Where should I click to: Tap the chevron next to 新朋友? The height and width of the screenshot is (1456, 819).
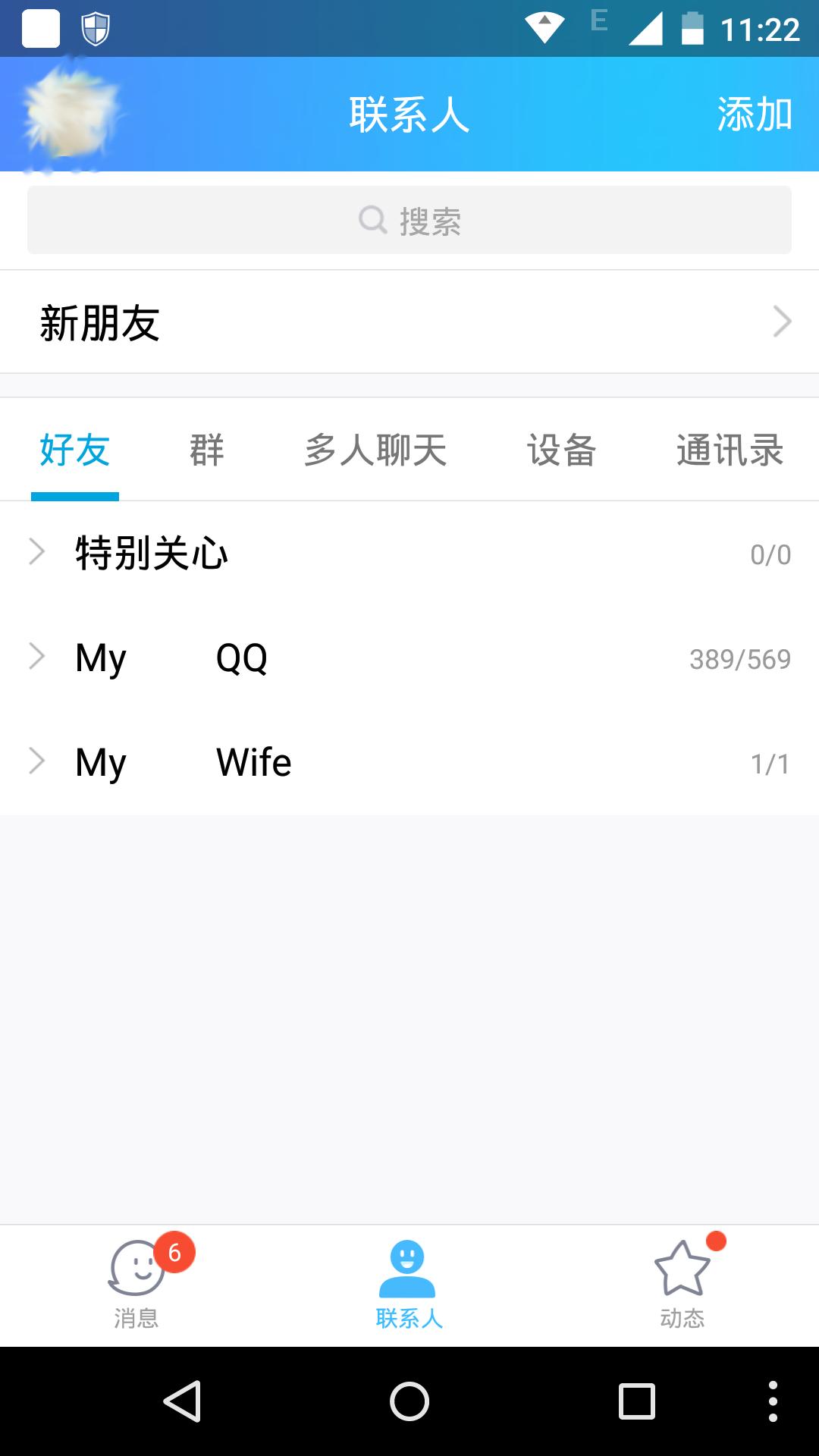point(783,322)
